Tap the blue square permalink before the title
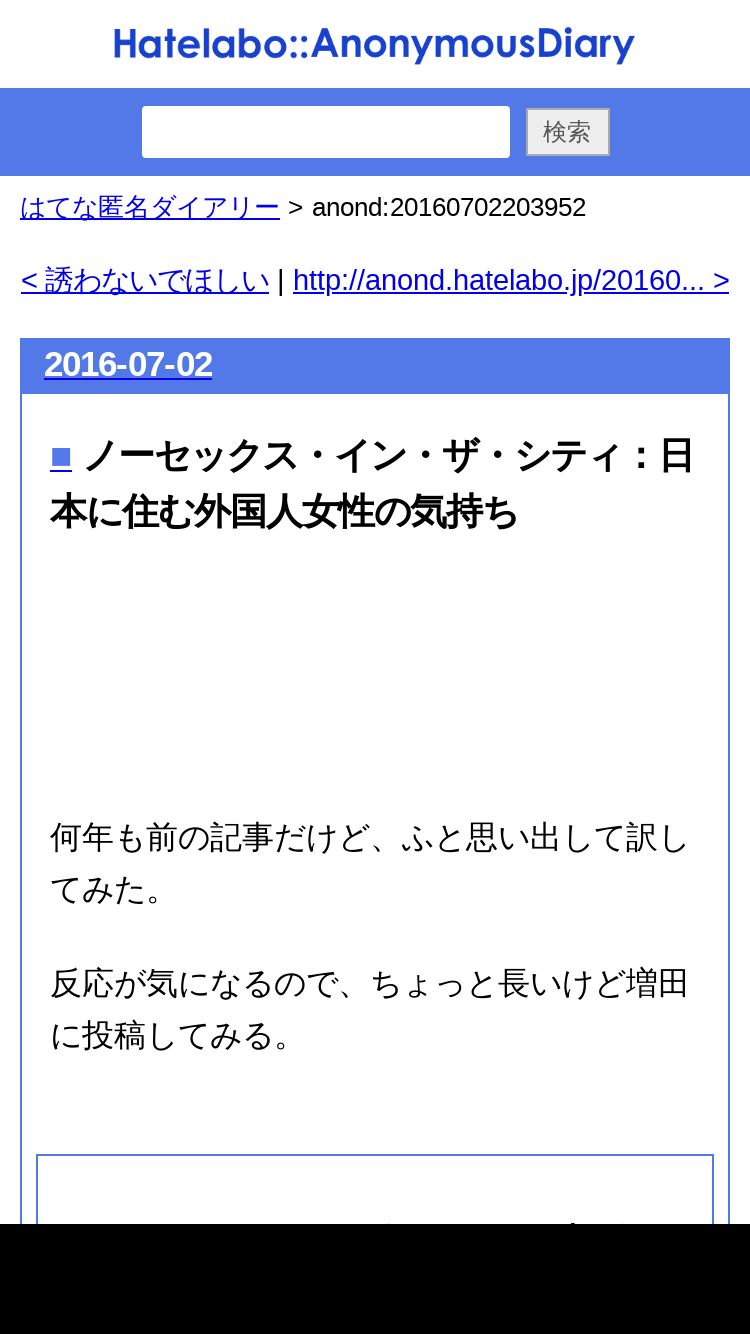Image resolution: width=750 pixels, height=1334 pixels. coord(61,457)
